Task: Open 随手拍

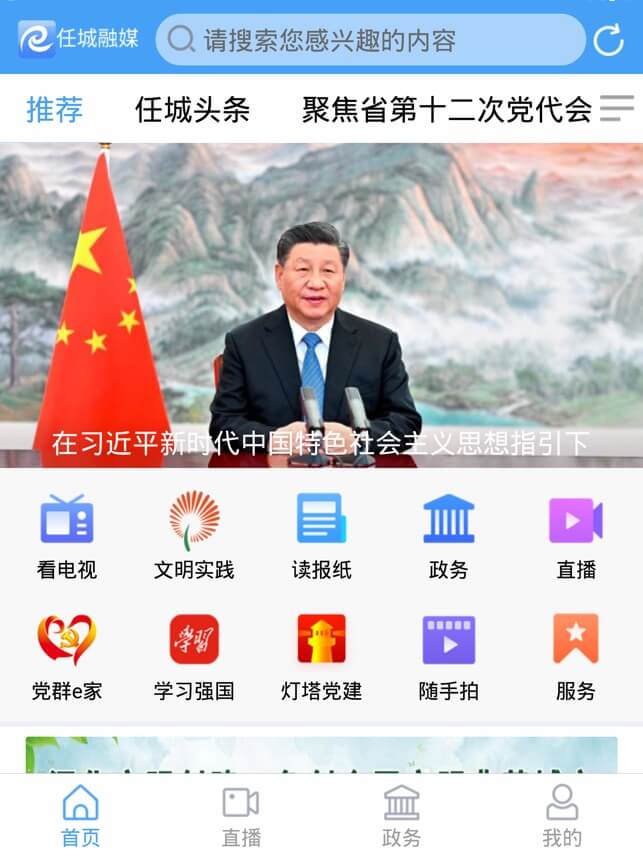Action: coord(448,657)
